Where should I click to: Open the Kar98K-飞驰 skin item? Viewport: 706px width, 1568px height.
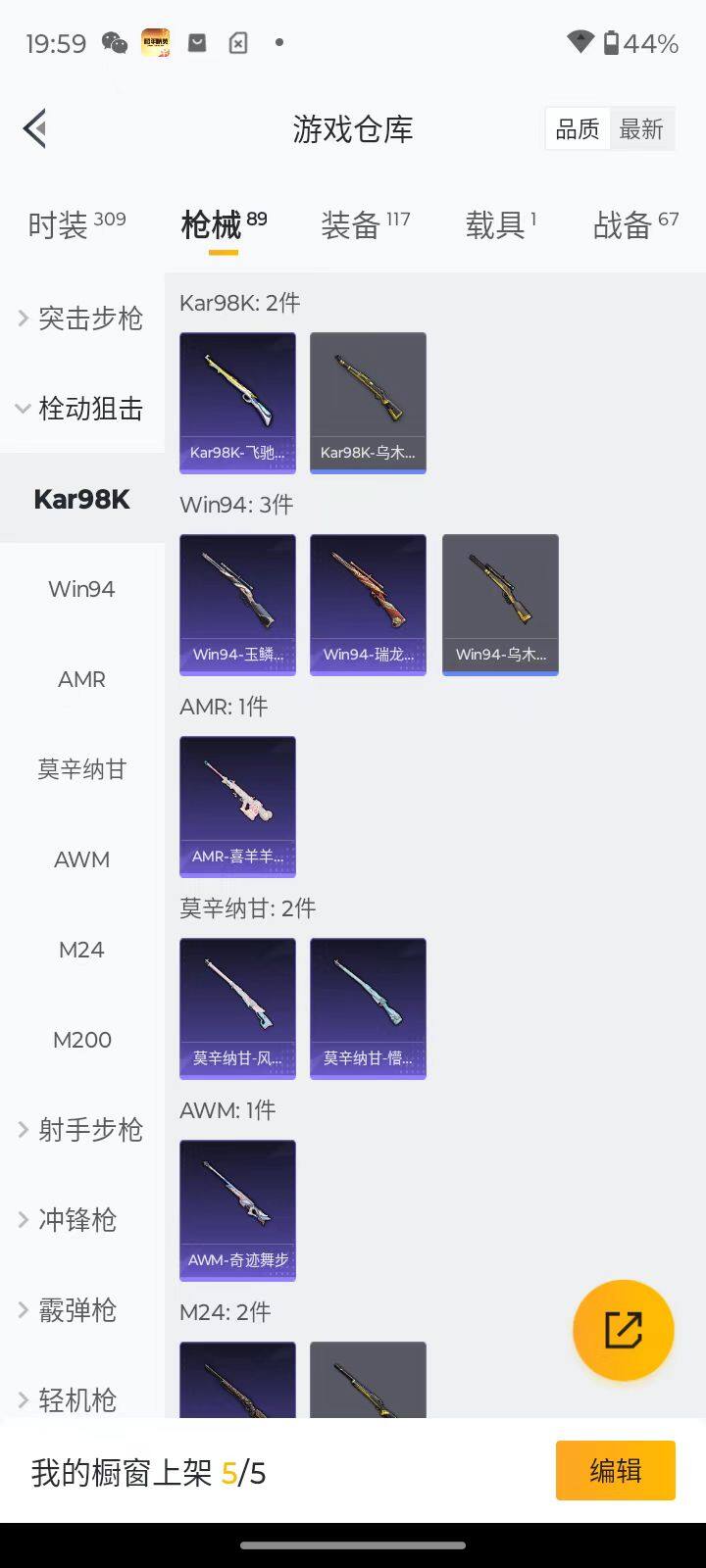tap(237, 402)
